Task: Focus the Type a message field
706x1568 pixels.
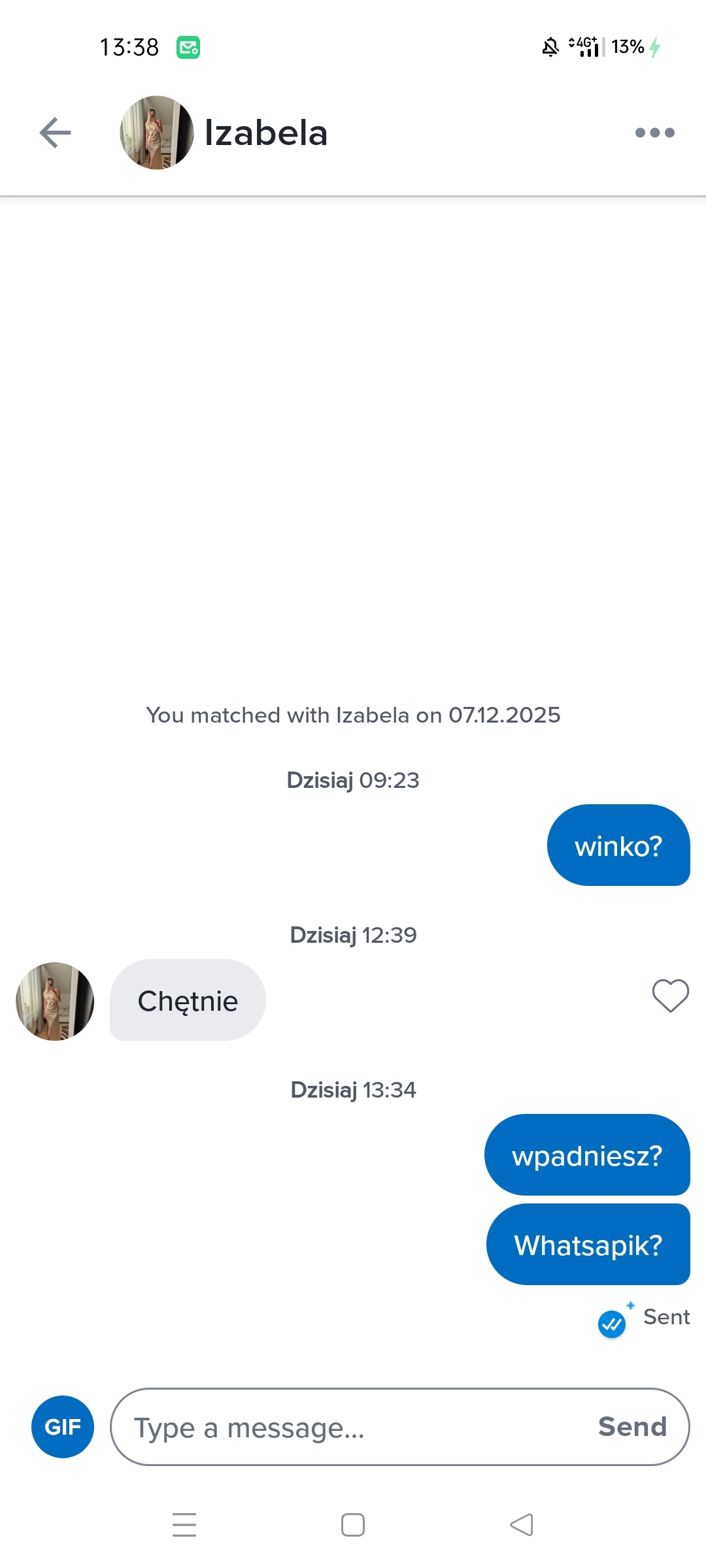Action: click(353, 1427)
